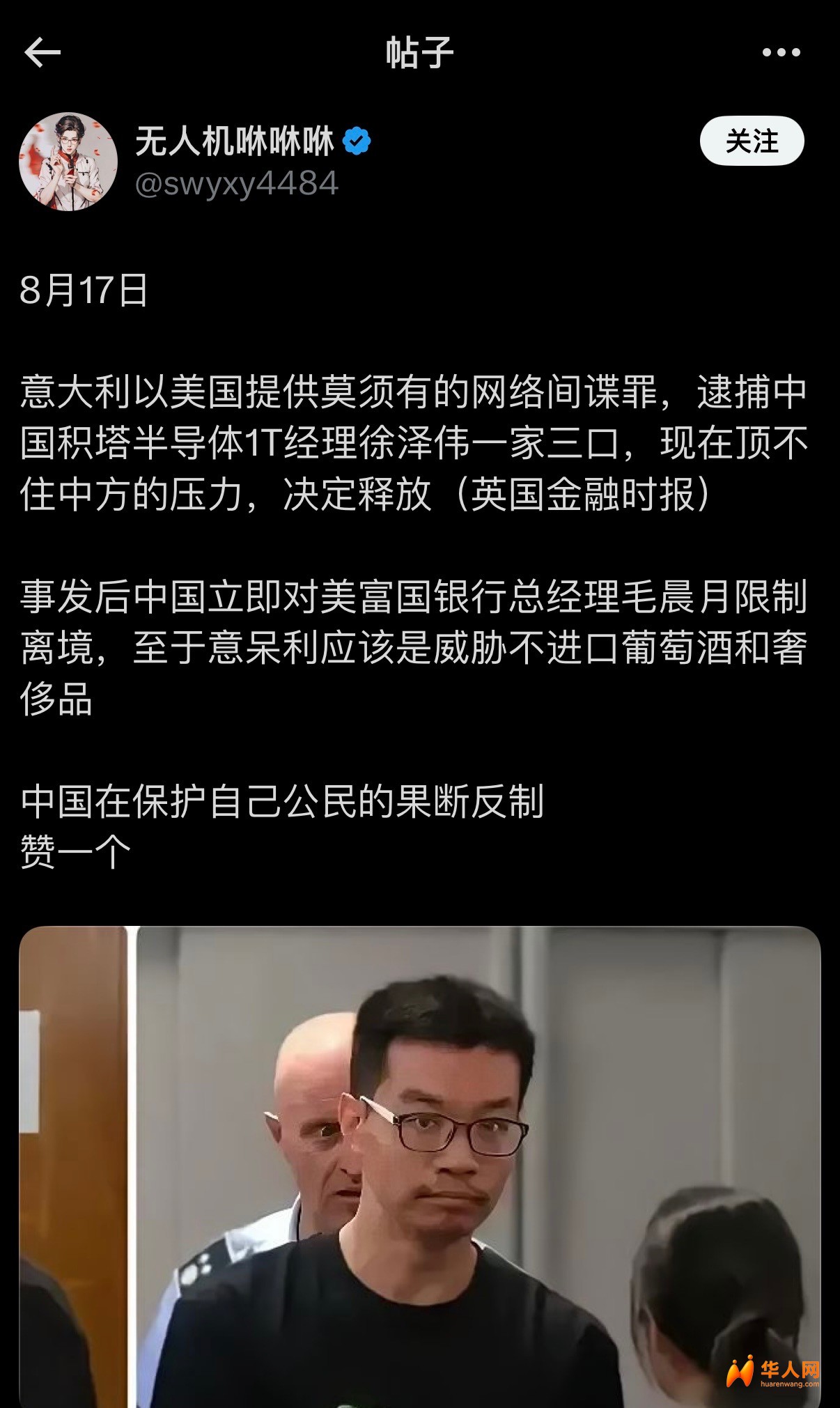Open the 无人机咻咻咻 profile avatar
Screen dimensions: 840x1408
tap(68, 162)
